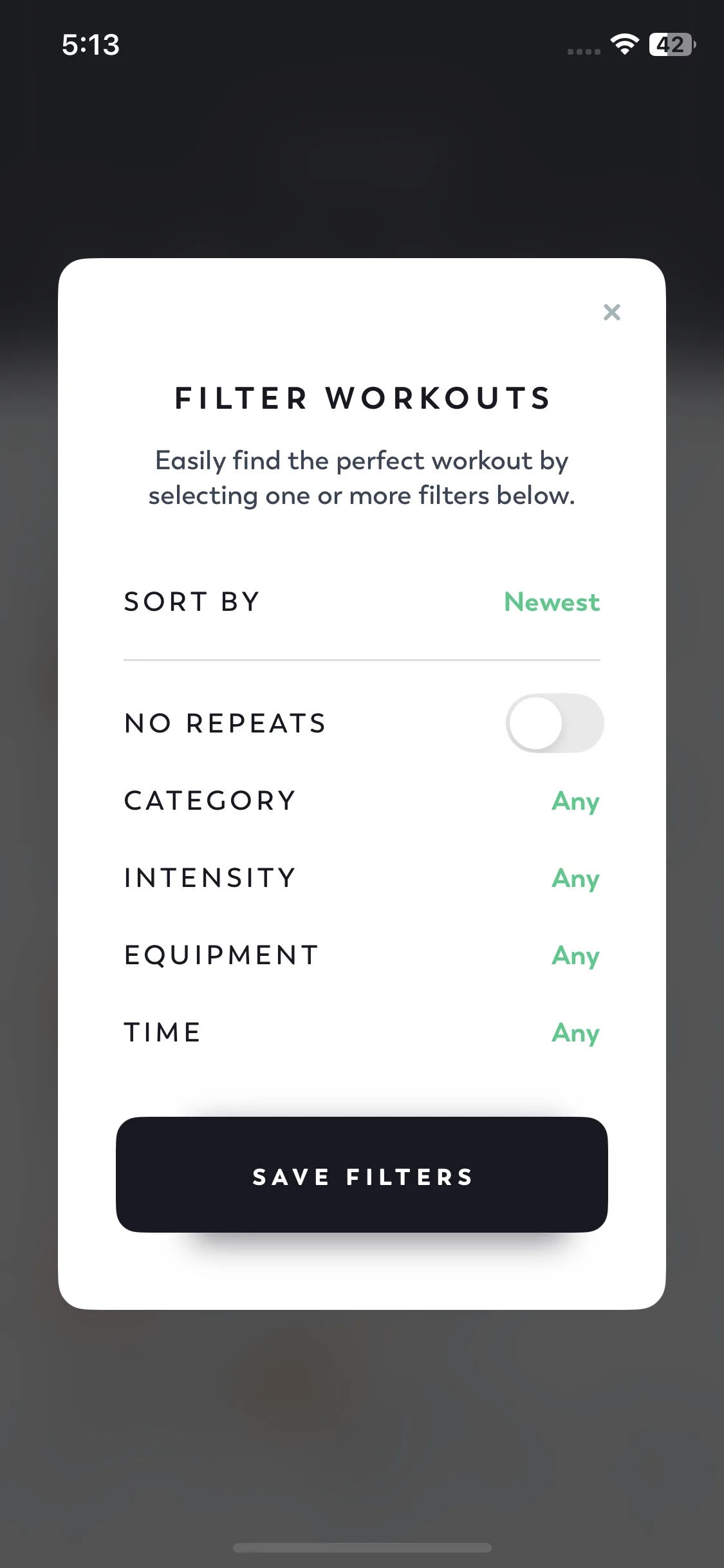Select the Equipment filter
Viewport: 724px width, 1568px height.
point(575,956)
